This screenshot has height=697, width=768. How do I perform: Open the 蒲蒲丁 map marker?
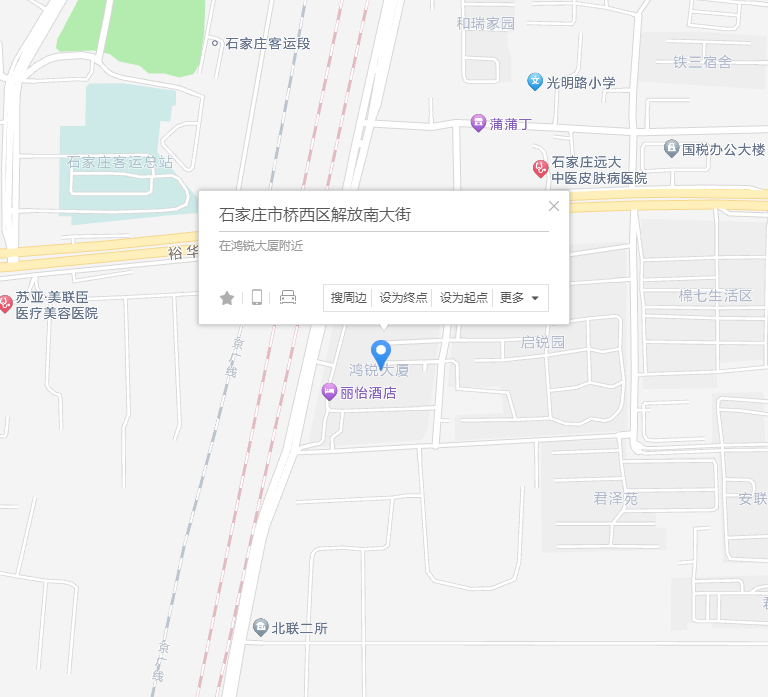pyautogui.click(x=478, y=123)
